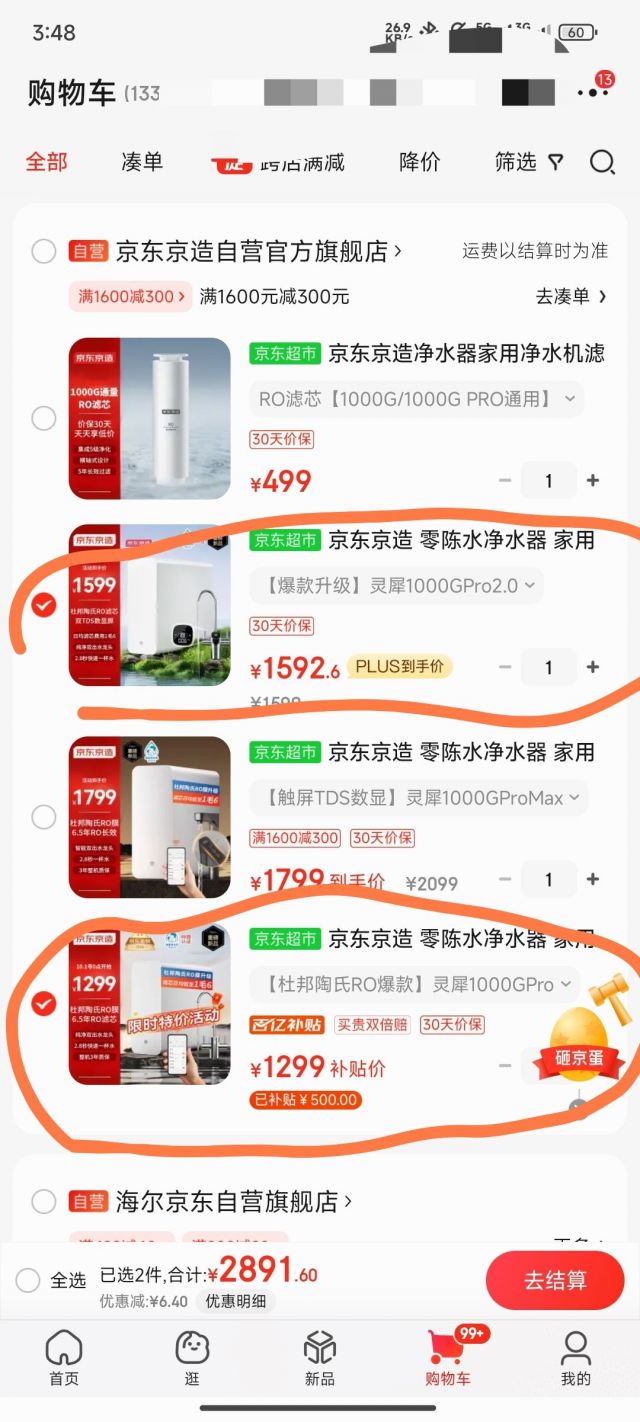Open the 筛选 filter option

[x=529, y=162]
